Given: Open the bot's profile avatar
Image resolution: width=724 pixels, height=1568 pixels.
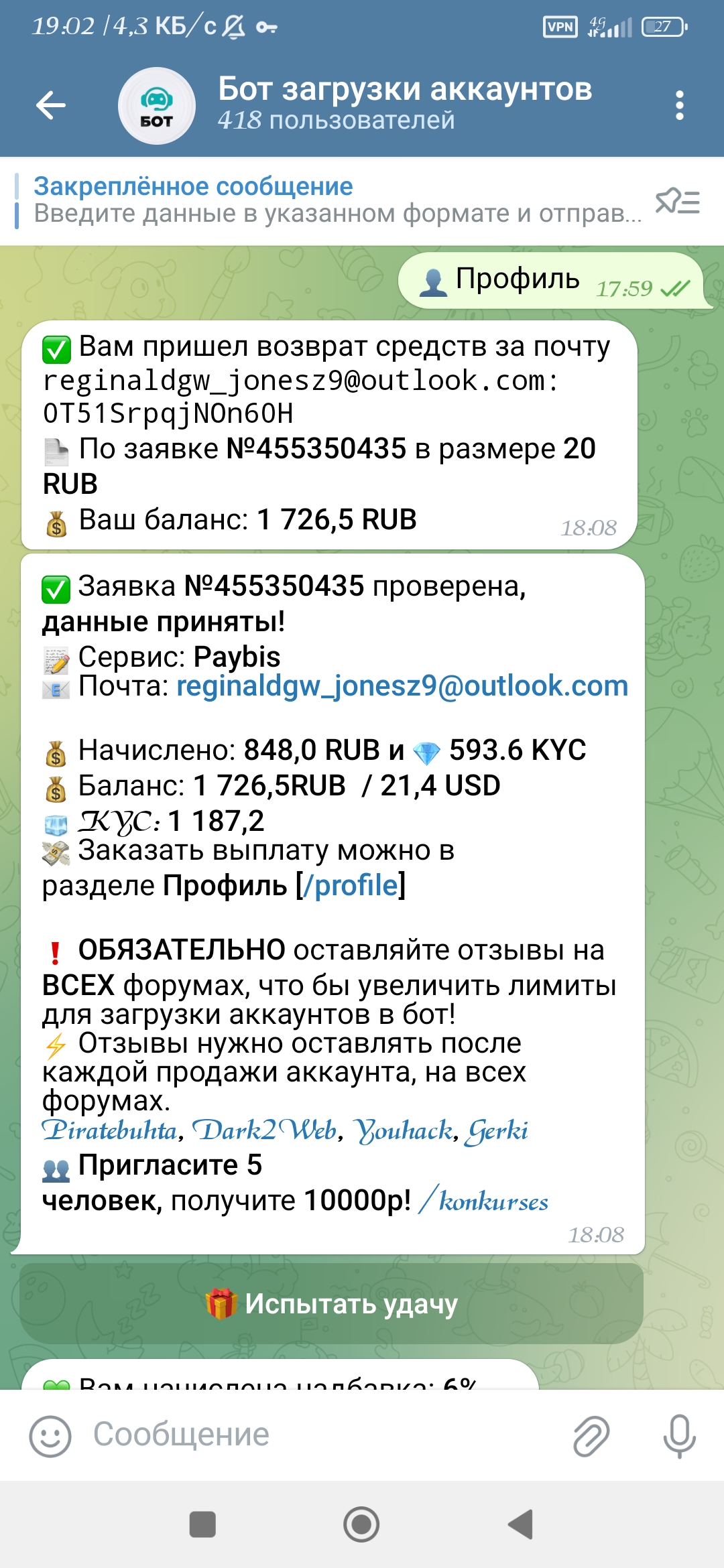Looking at the screenshot, I should [157, 105].
